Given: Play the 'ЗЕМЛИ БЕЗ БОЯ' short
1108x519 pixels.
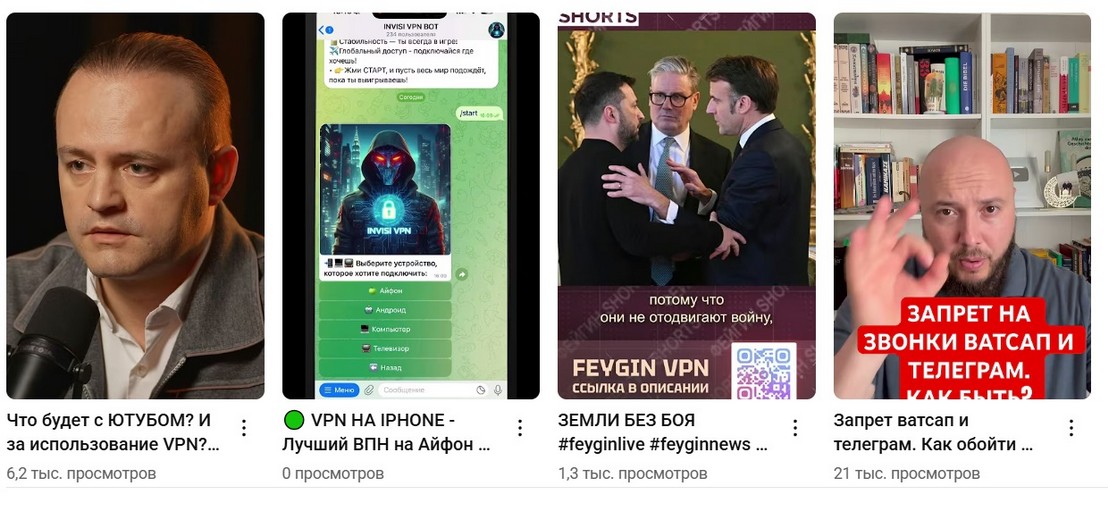Looking at the screenshot, I should (x=686, y=205).
